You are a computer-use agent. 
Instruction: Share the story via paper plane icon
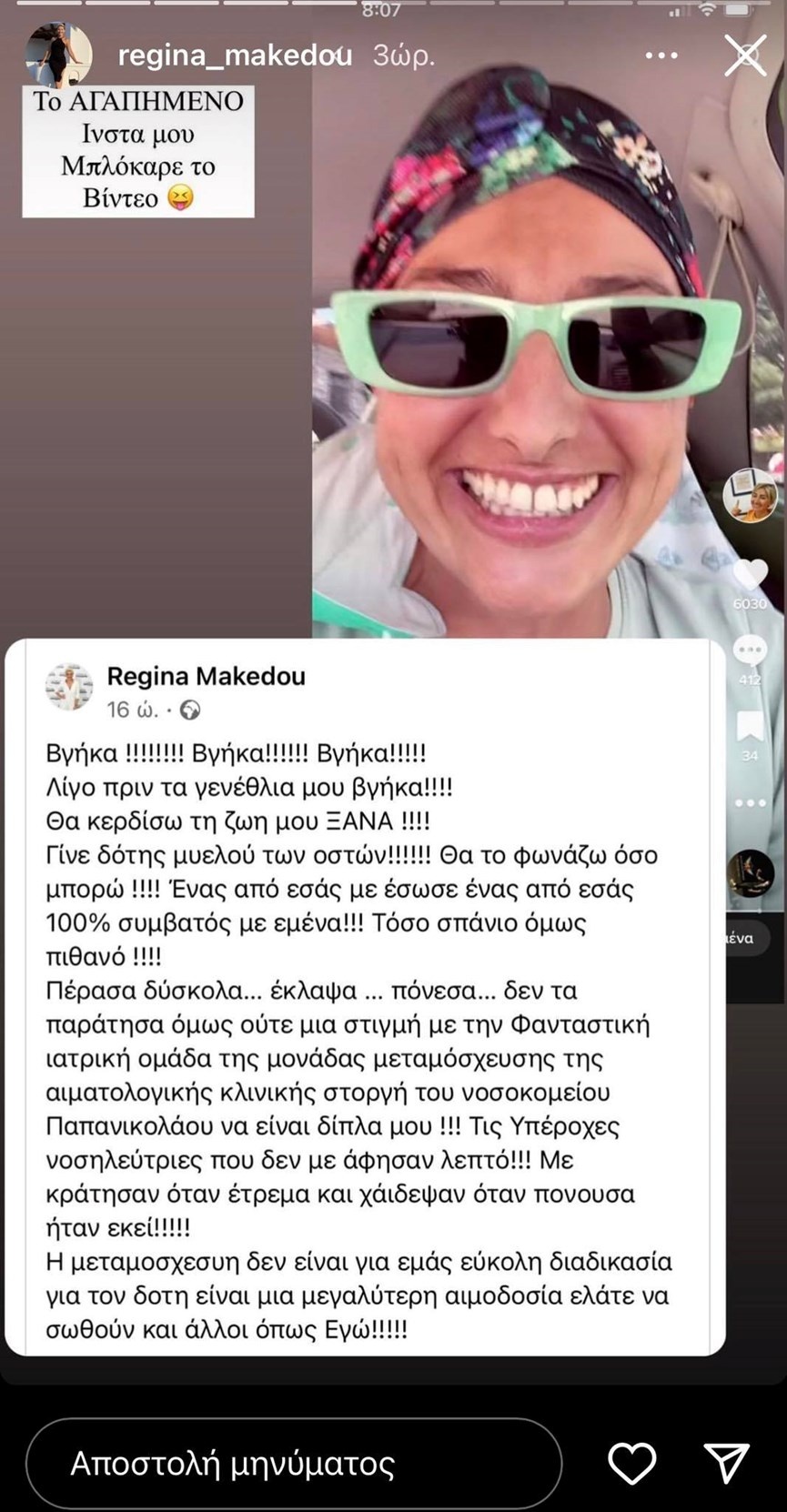727,1463
